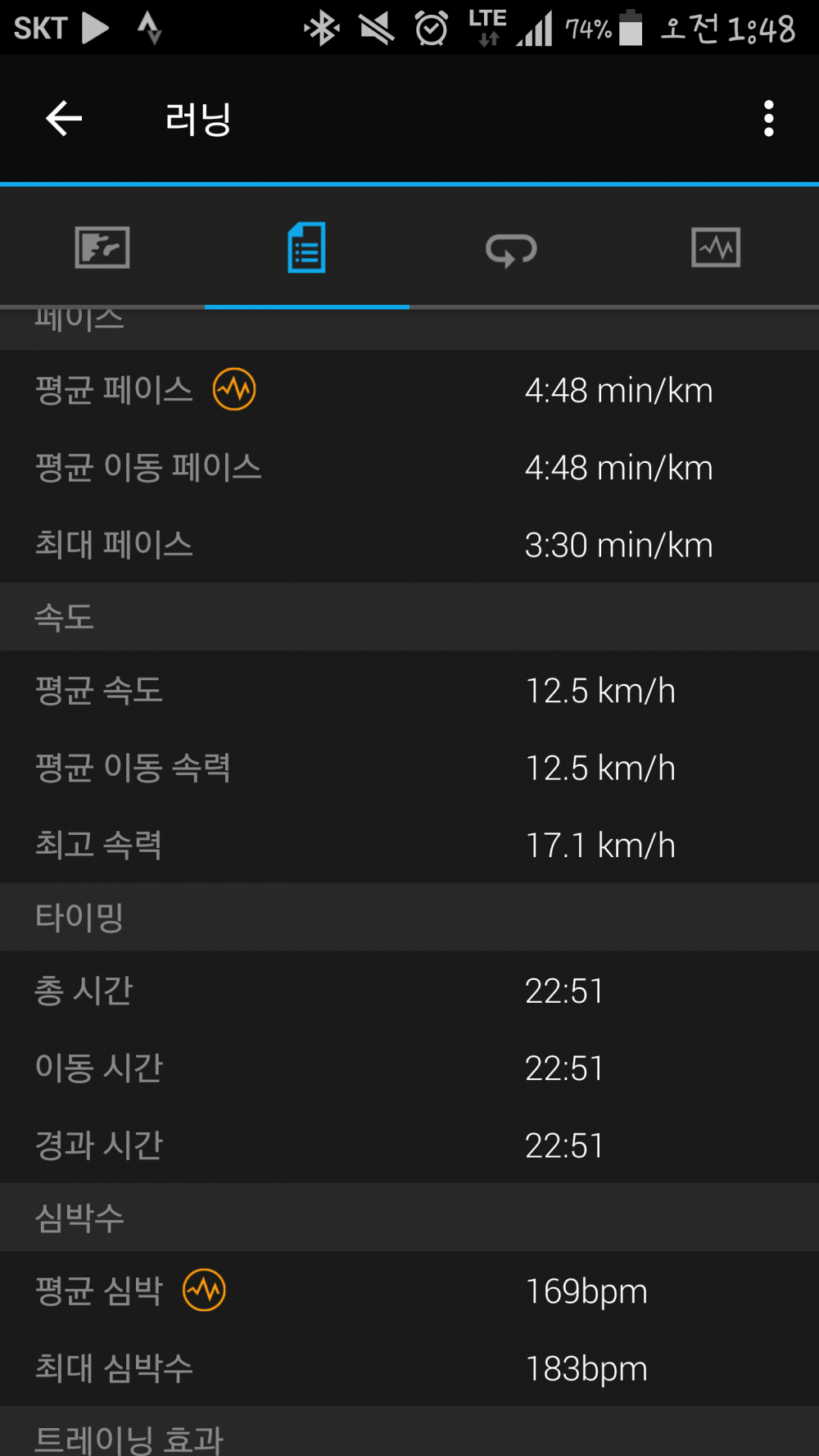Screen dimensions: 819x1456
Task: Switch to the map overview tab
Action: click(102, 247)
